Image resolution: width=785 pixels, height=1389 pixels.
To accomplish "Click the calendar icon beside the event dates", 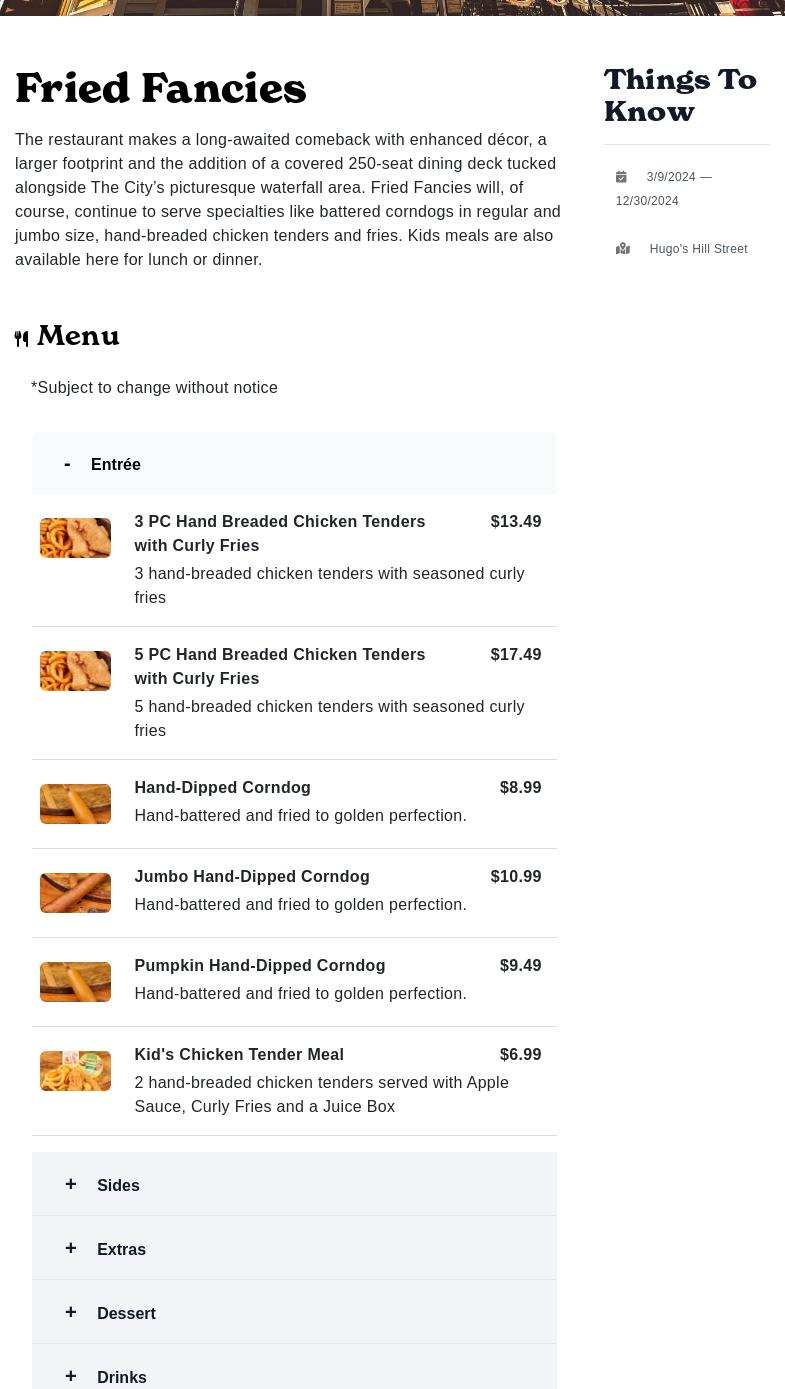I will pos(621,177).
